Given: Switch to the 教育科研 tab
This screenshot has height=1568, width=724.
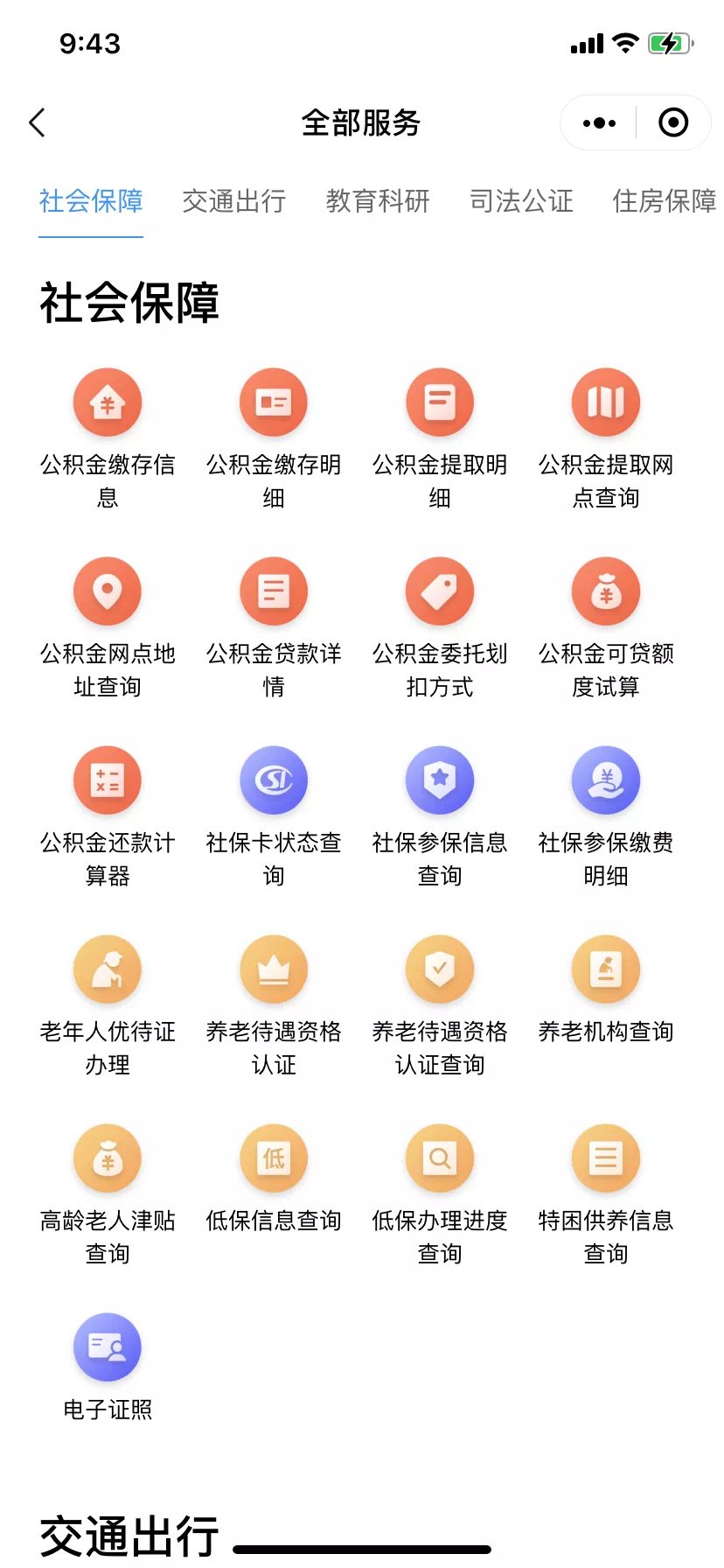Looking at the screenshot, I should click(378, 201).
